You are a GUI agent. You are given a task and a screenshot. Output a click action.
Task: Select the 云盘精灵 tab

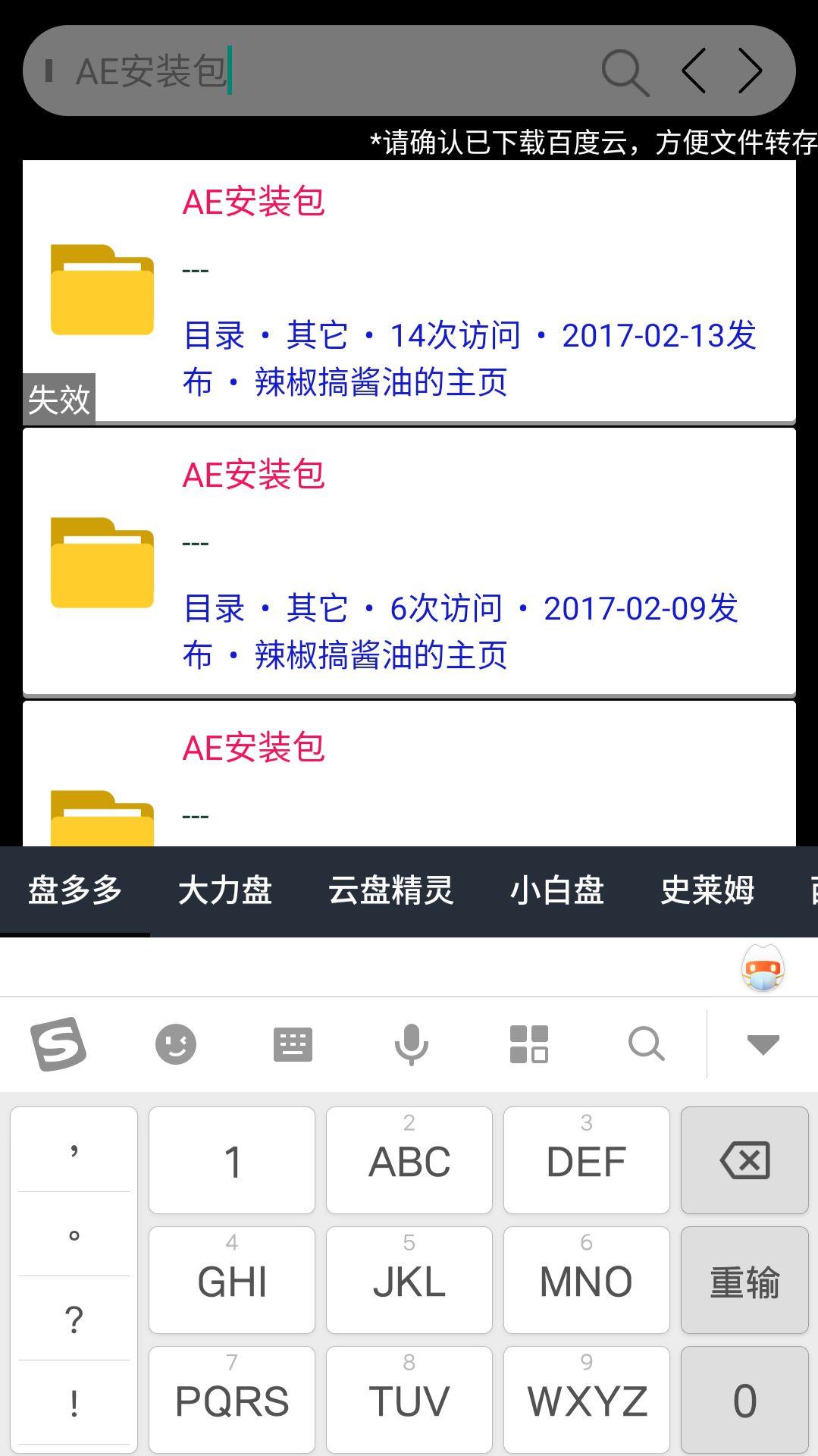(390, 890)
